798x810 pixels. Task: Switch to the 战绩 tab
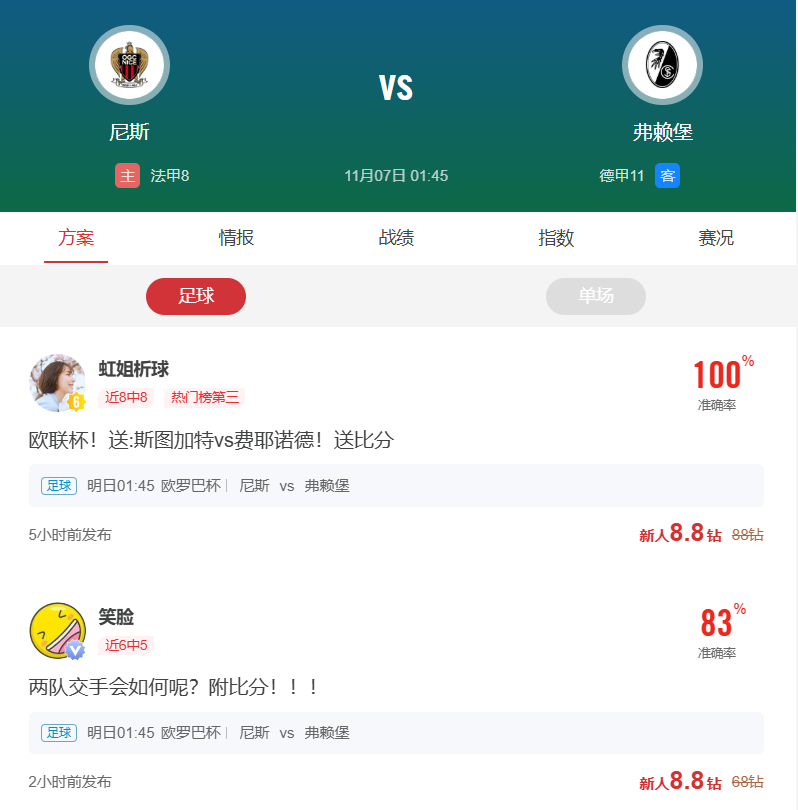(x=396, y=238)
